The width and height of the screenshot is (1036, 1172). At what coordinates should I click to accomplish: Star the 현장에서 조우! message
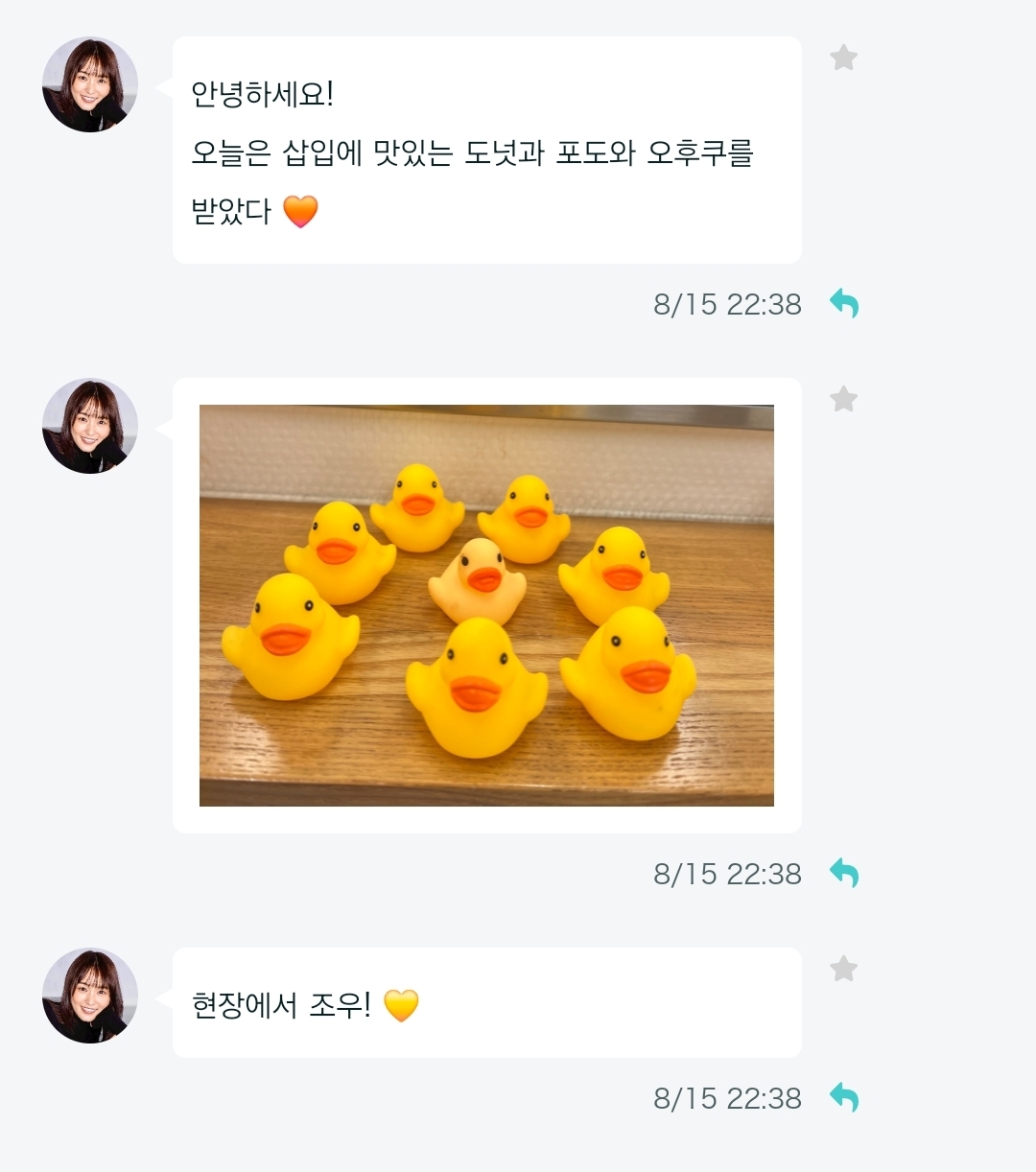tap(843, 969)
